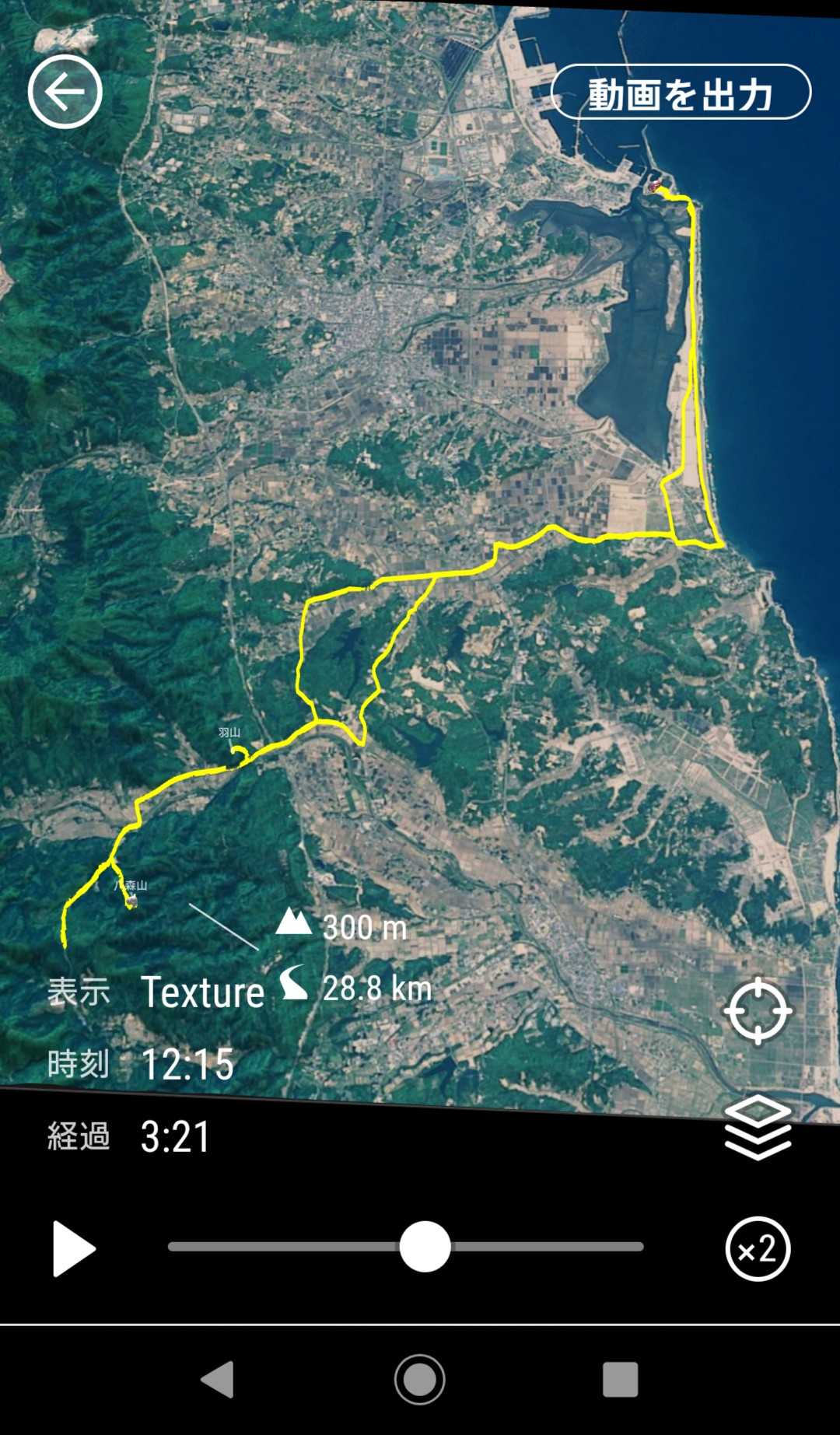This screenshot has height=1435, width=840.
Task: Open recent apps with the square button
Action: [620, 1380]
